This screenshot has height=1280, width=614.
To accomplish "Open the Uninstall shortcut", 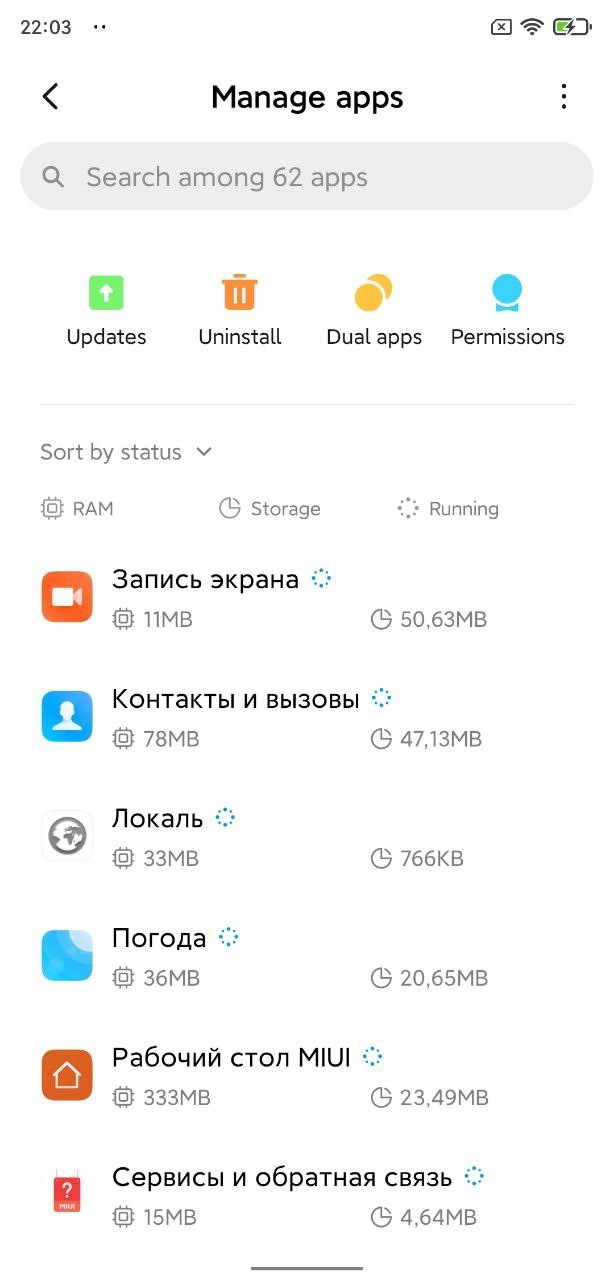I will coord(240,311).
